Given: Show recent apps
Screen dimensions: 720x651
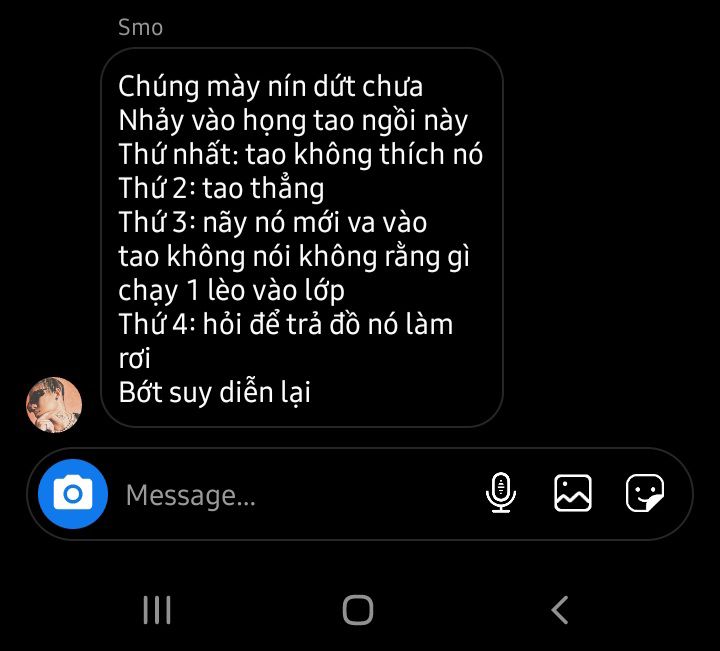Looking at the screenshot, I should pos(157,610).
